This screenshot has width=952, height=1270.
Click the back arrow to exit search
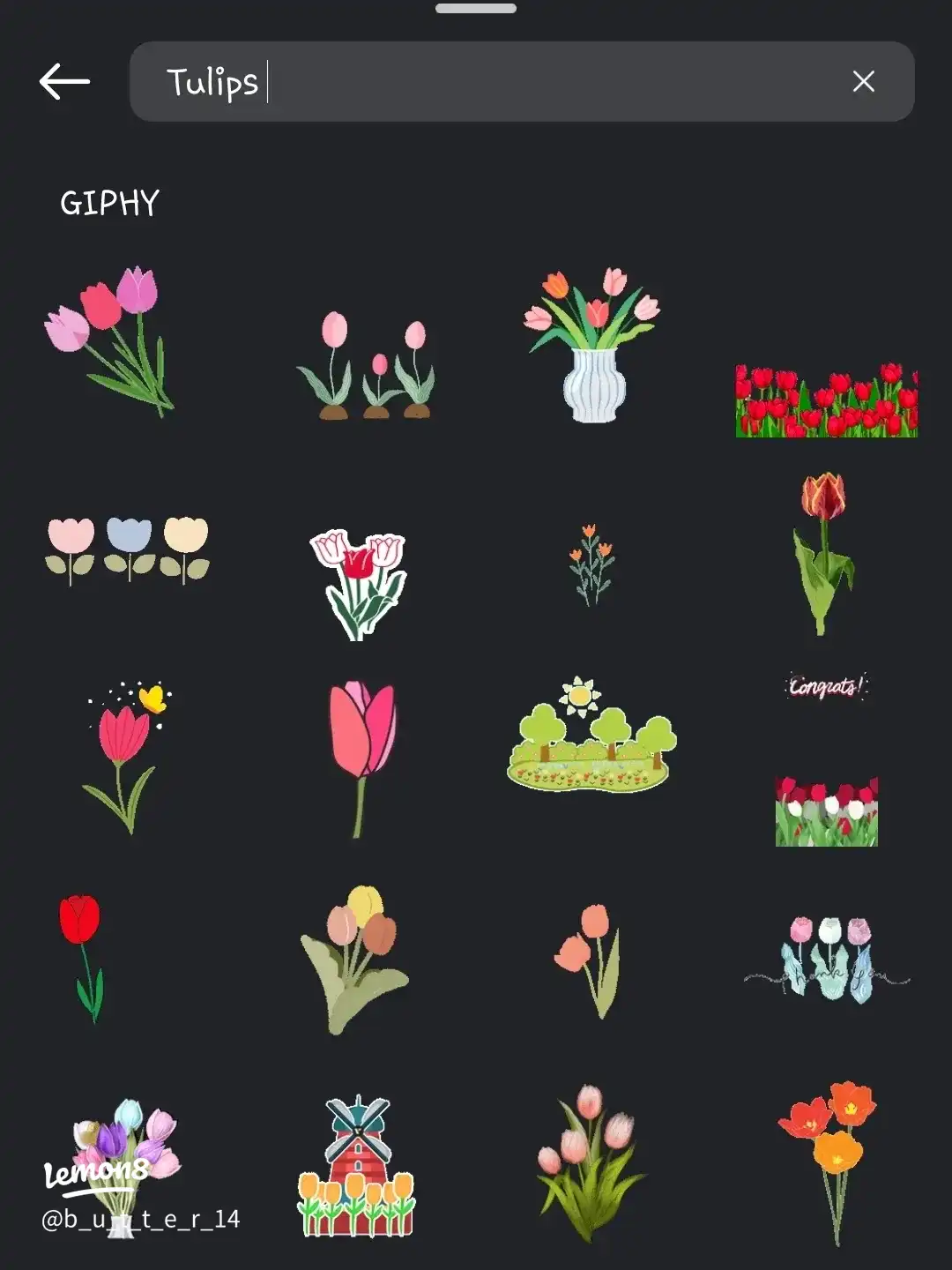click(x=64, y=80)
